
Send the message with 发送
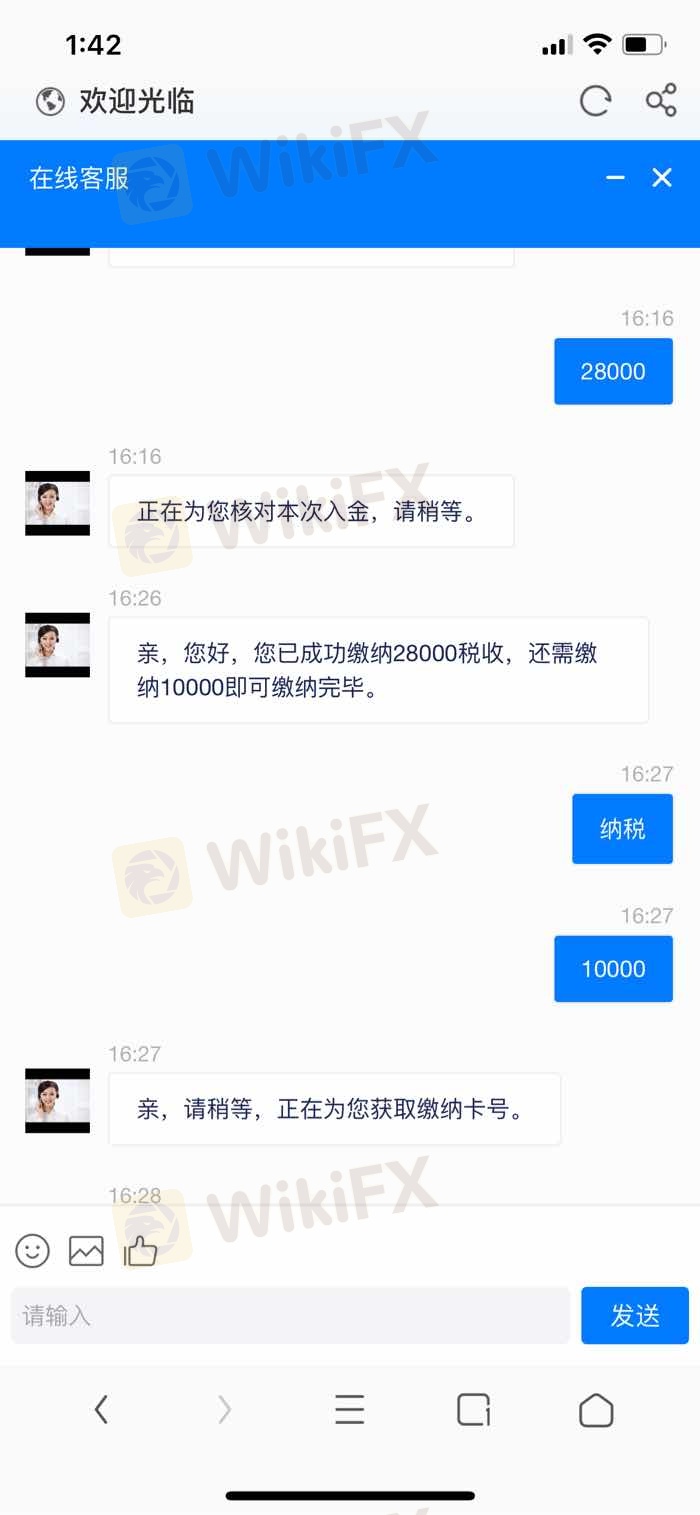tap(635, 1315)
